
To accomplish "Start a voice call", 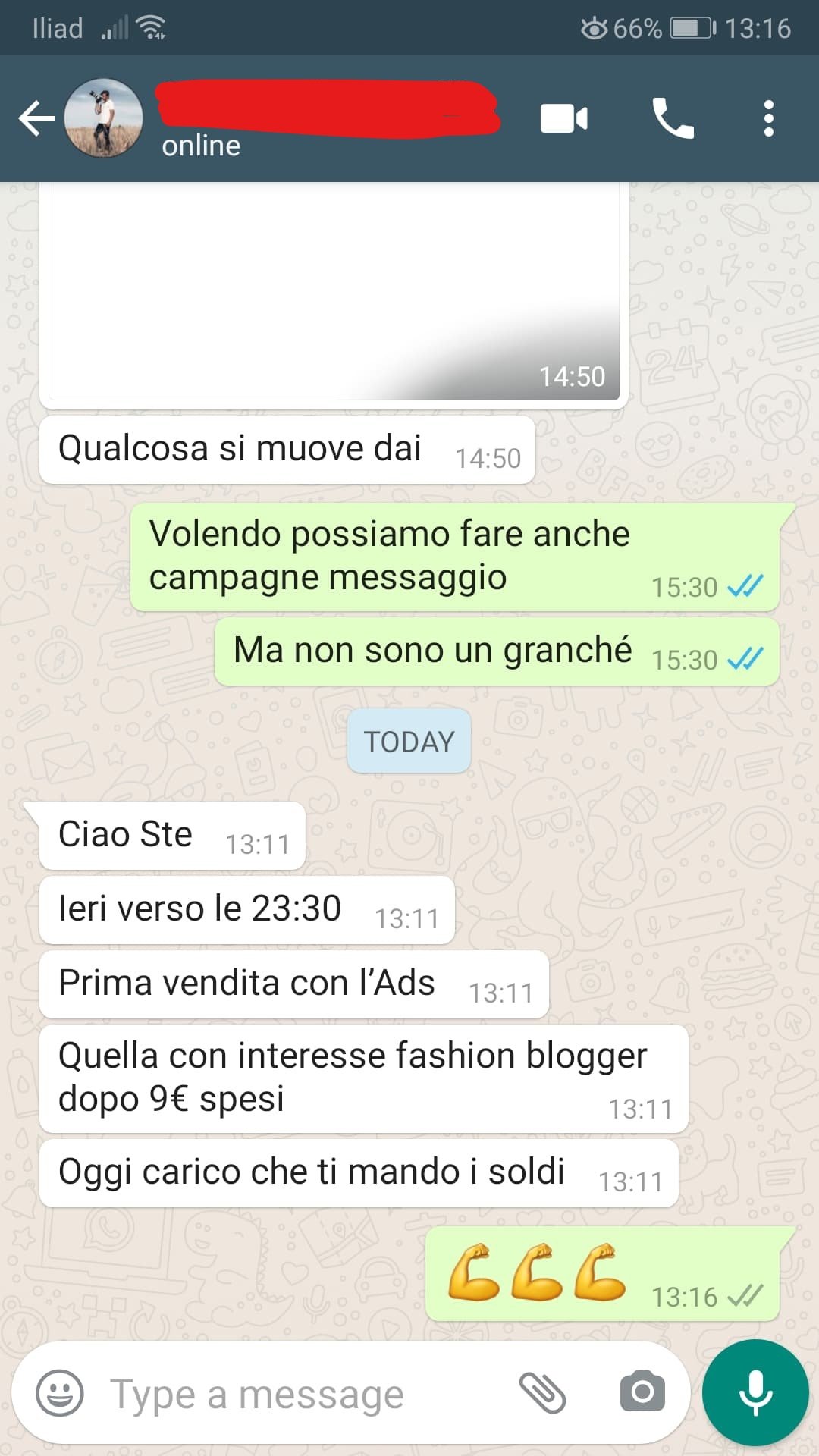I will [673, 118].
